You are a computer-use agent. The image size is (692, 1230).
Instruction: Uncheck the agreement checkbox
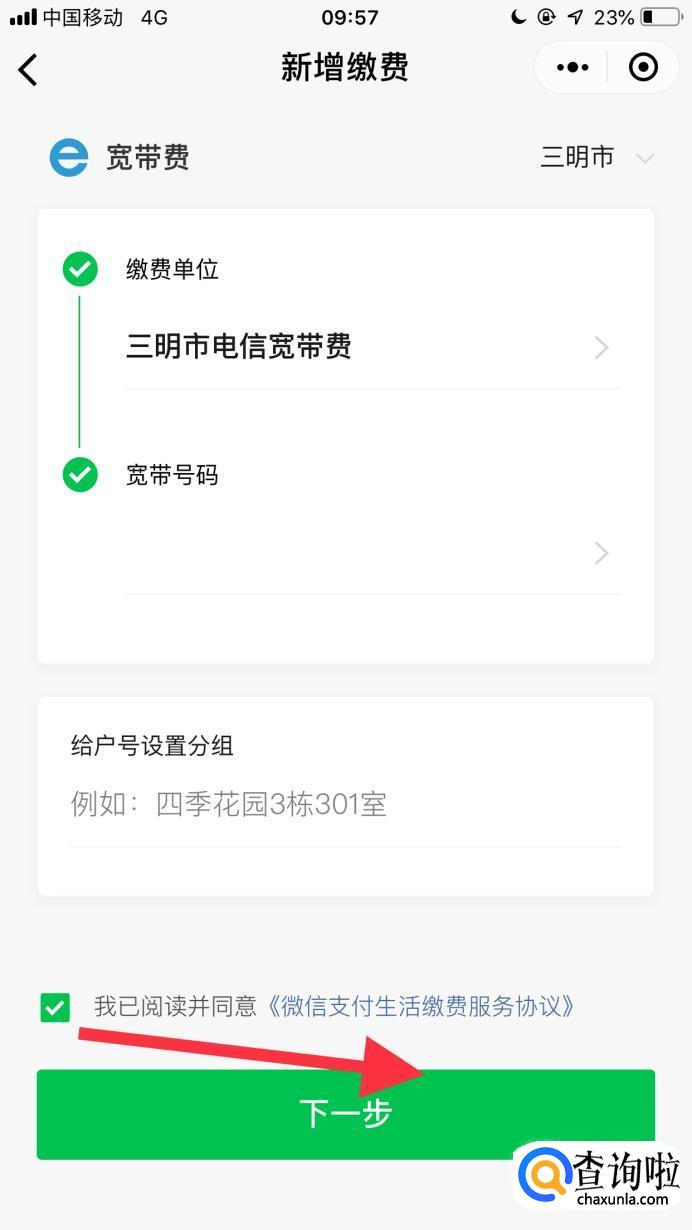pos(56,1007)
